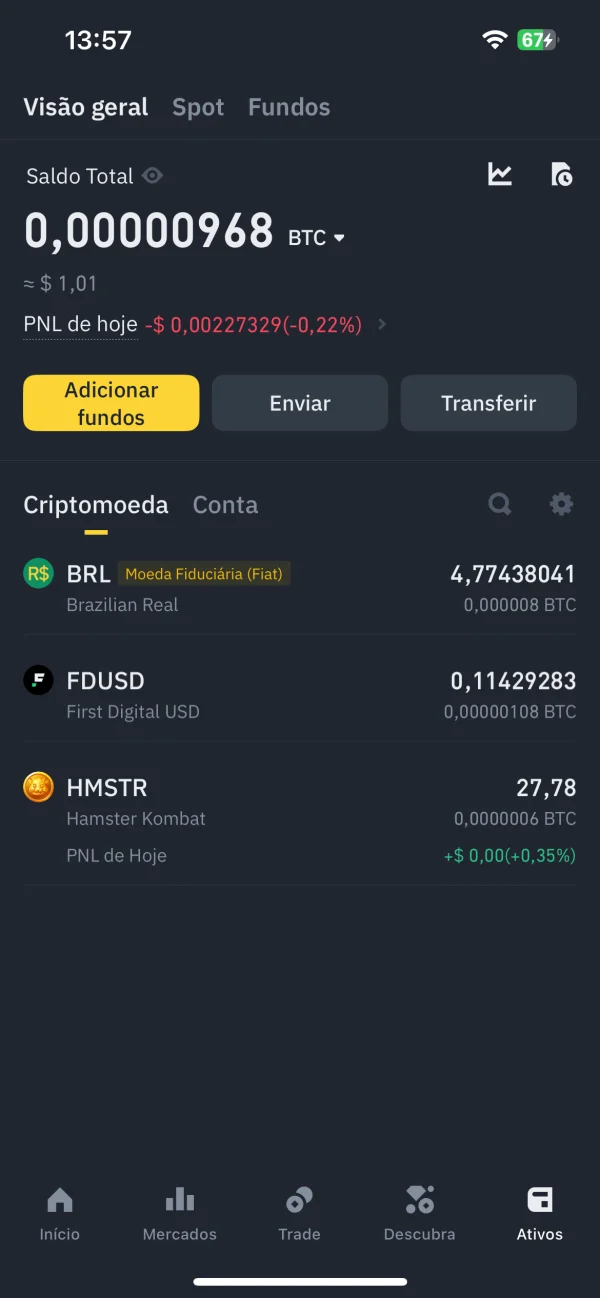Image resolution: width=600 pixels, height=1298 pixels.
Task: Switch to the Conta tab
Action: click(x=225, y=505)
